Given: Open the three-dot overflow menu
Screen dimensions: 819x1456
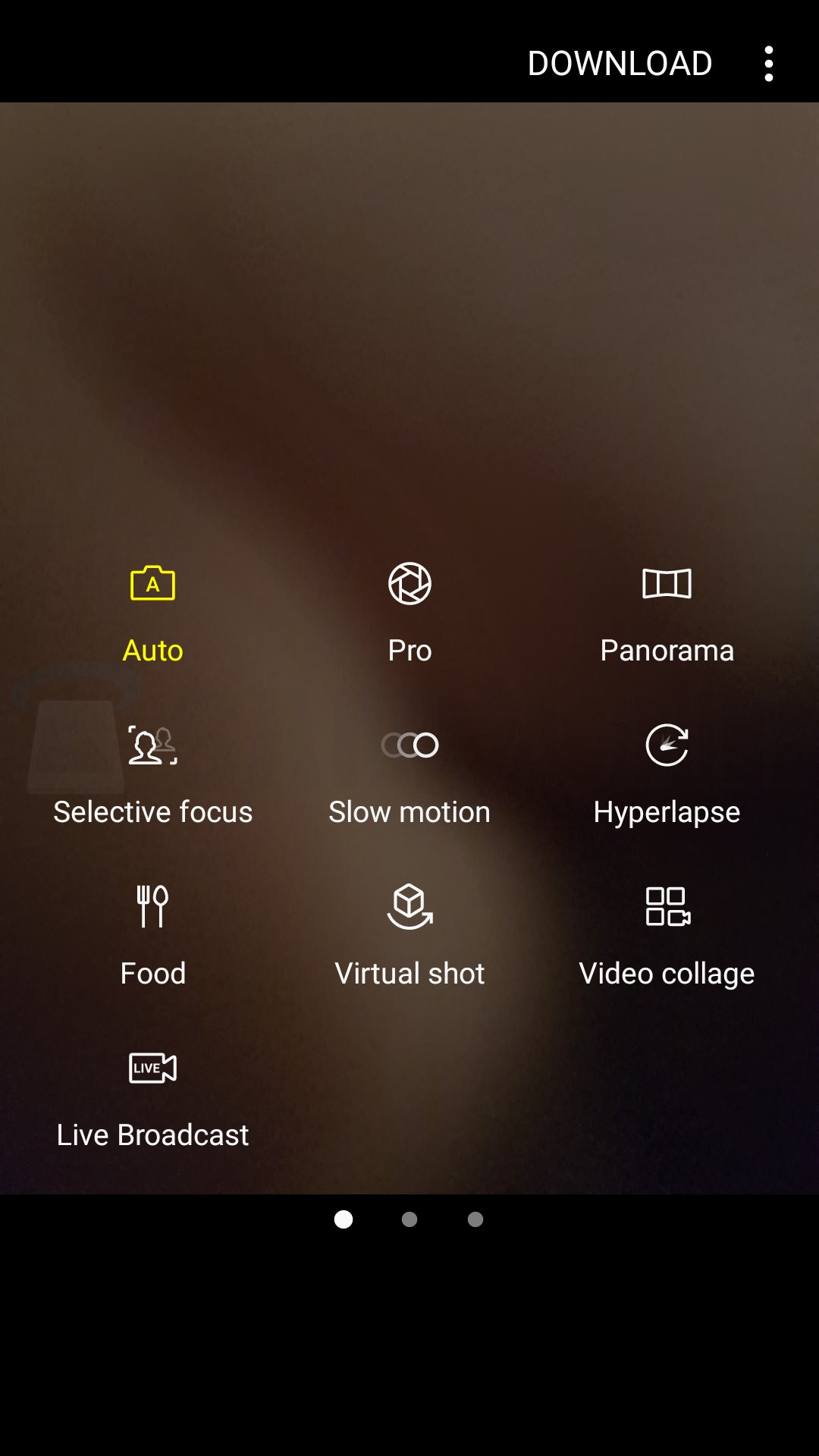Looking at the screenshot, I should click(768, 64).
